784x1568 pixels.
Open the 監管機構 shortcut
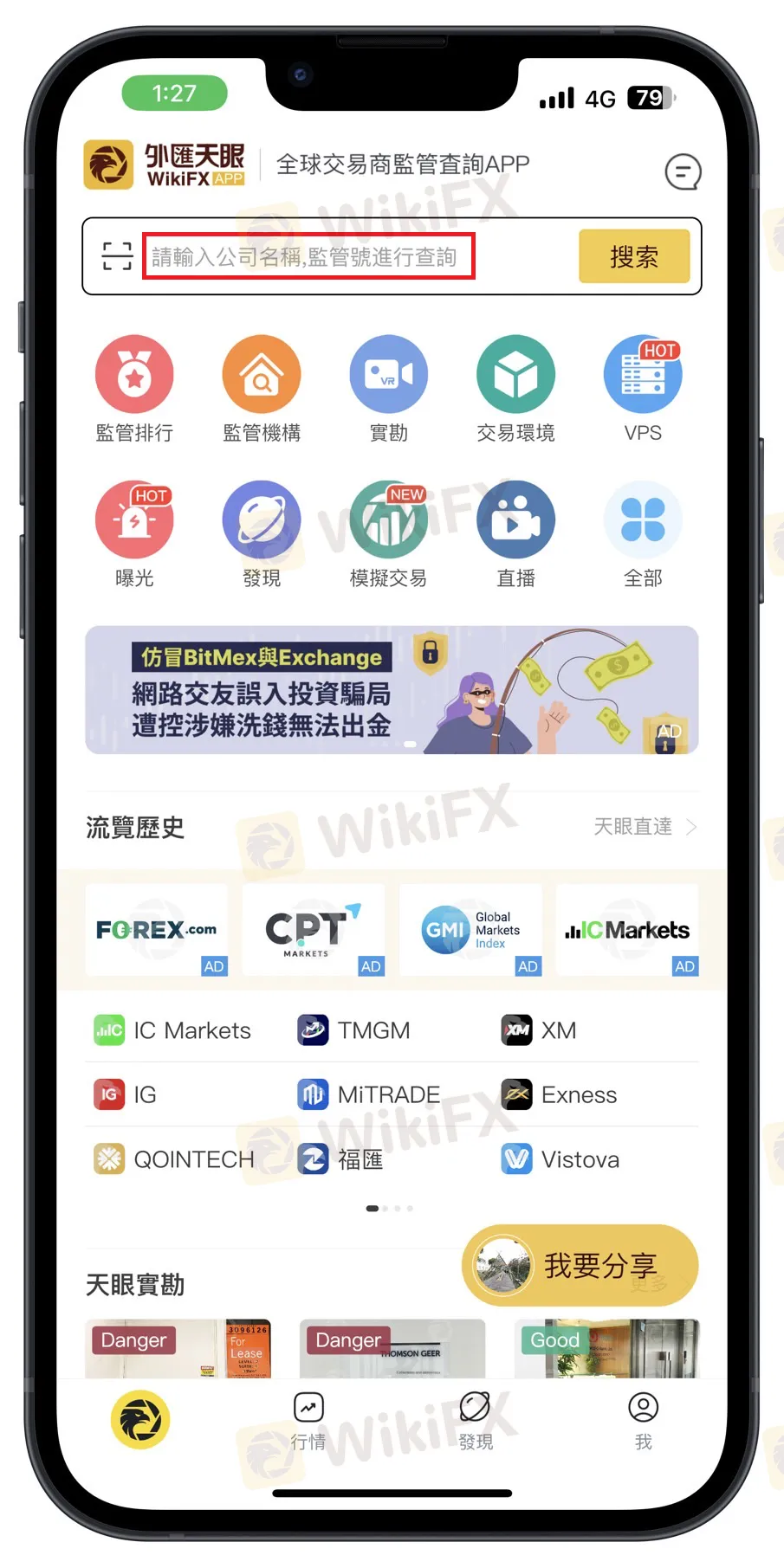coord(262,390)
